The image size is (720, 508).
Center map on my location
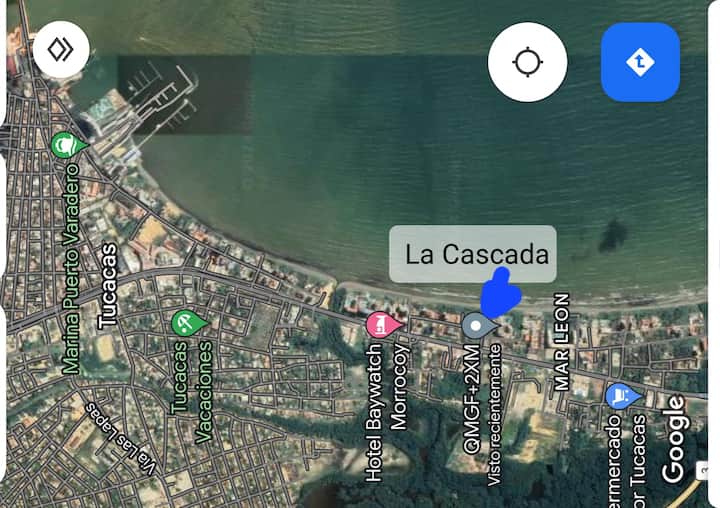(527, 62)
